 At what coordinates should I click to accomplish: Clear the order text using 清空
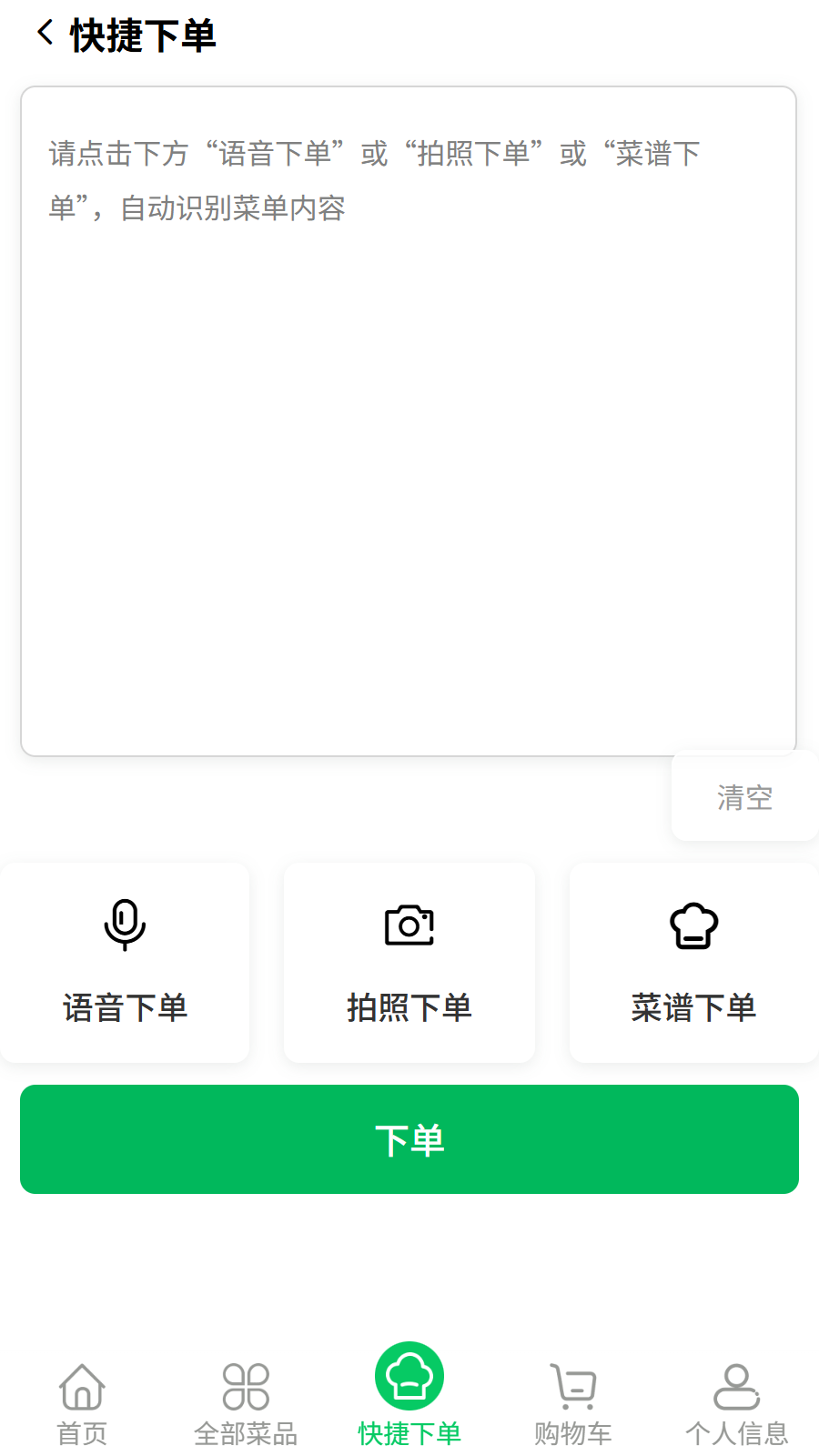pyautogui.click(x=743, y=796)
